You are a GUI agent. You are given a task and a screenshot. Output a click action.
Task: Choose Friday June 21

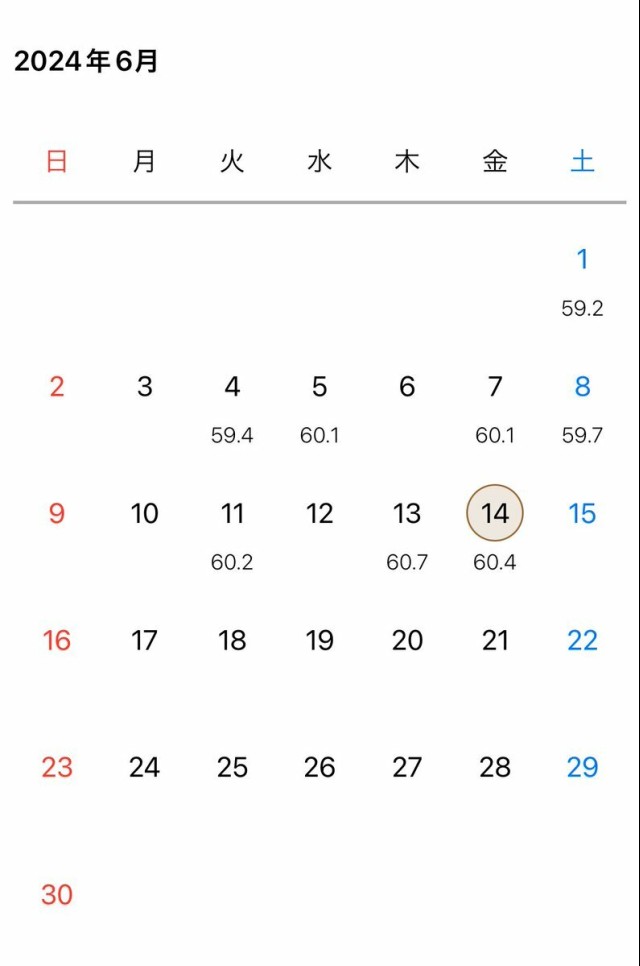[x=495, y=641]
